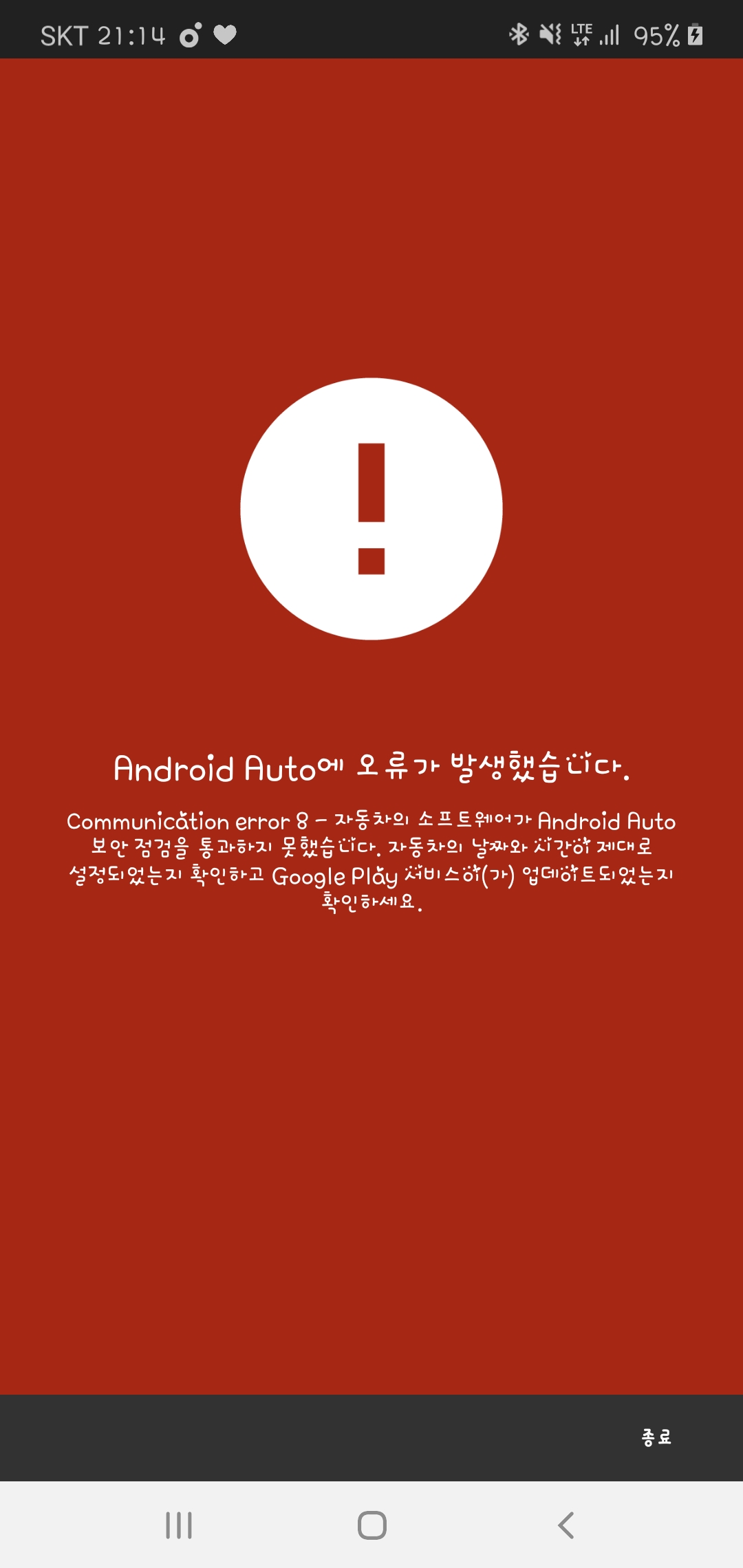Tap the 종료 button to exit
The image size is (743, 1568).
[656, 1437]
